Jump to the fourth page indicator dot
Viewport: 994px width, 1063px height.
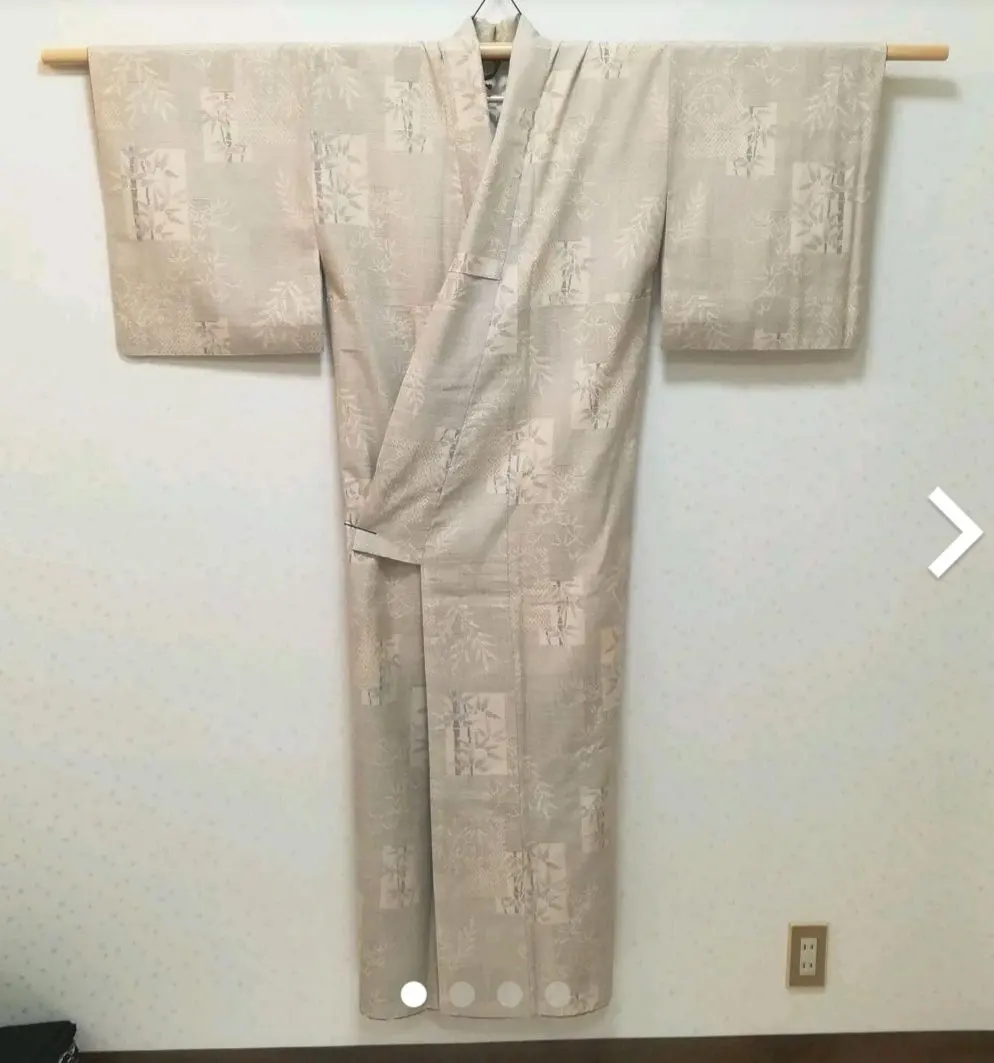558,994
